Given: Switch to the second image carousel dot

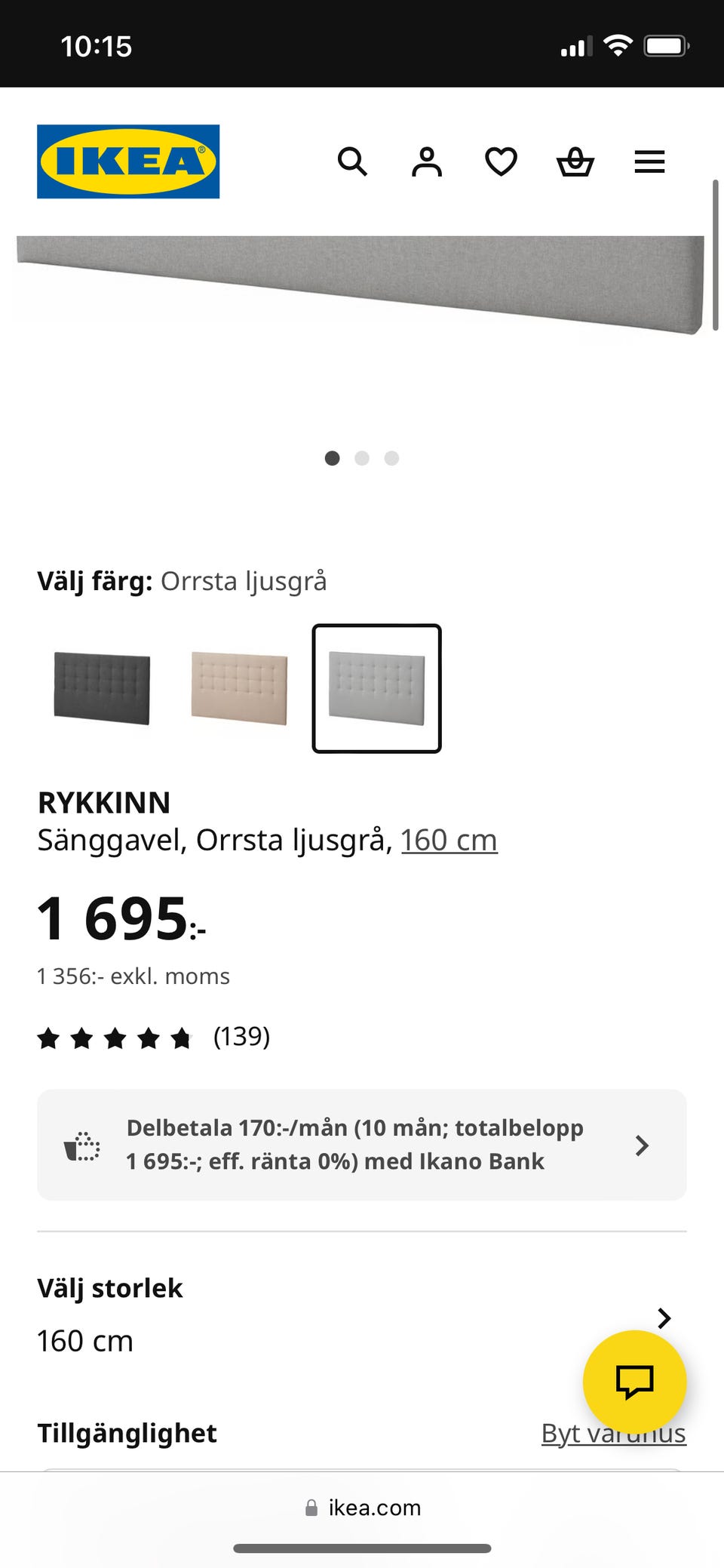Looking at the screenshot, I should pos(362,458).
